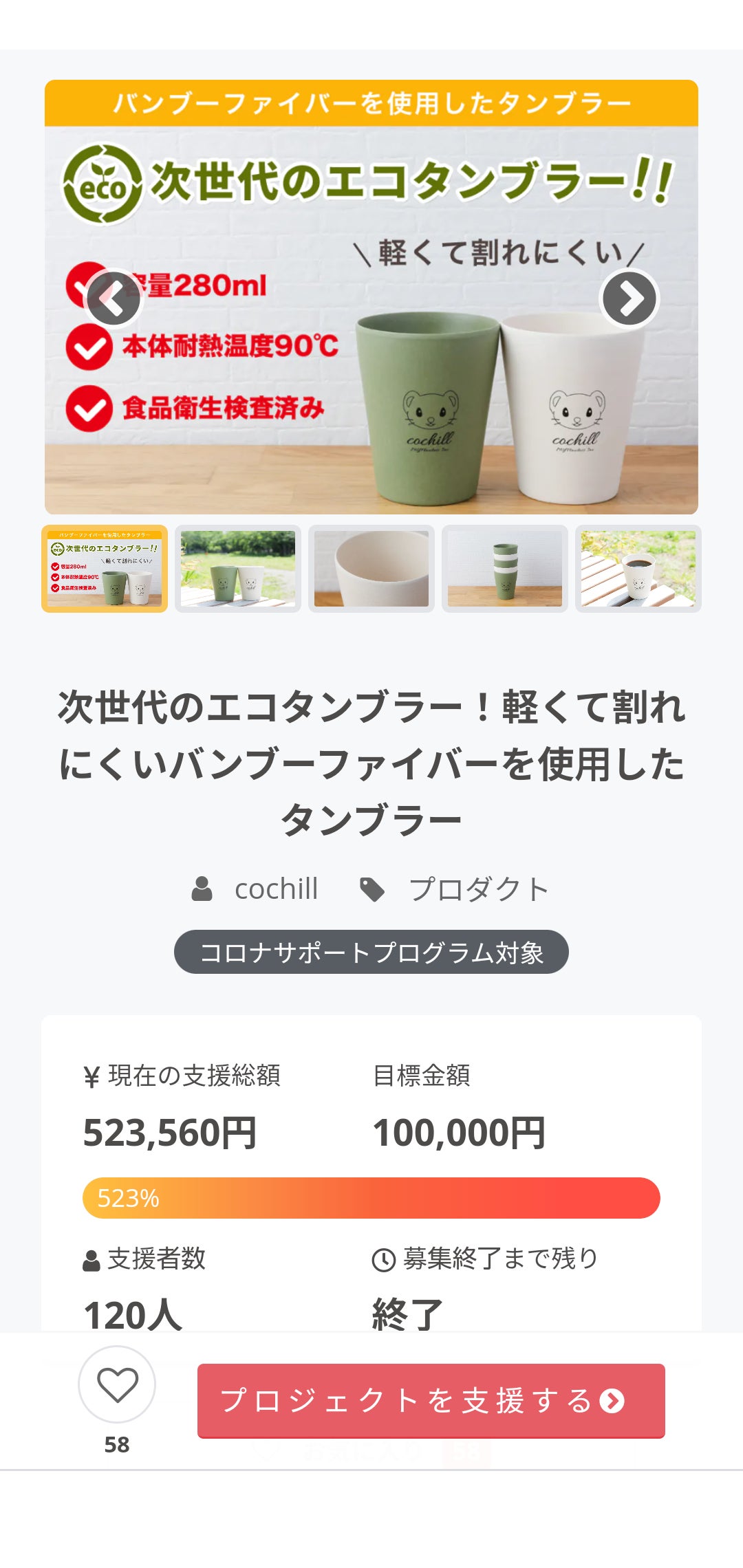Add this project to favorites with the heart
This screenshot has width=743, height=1568.
[117, 1384]
